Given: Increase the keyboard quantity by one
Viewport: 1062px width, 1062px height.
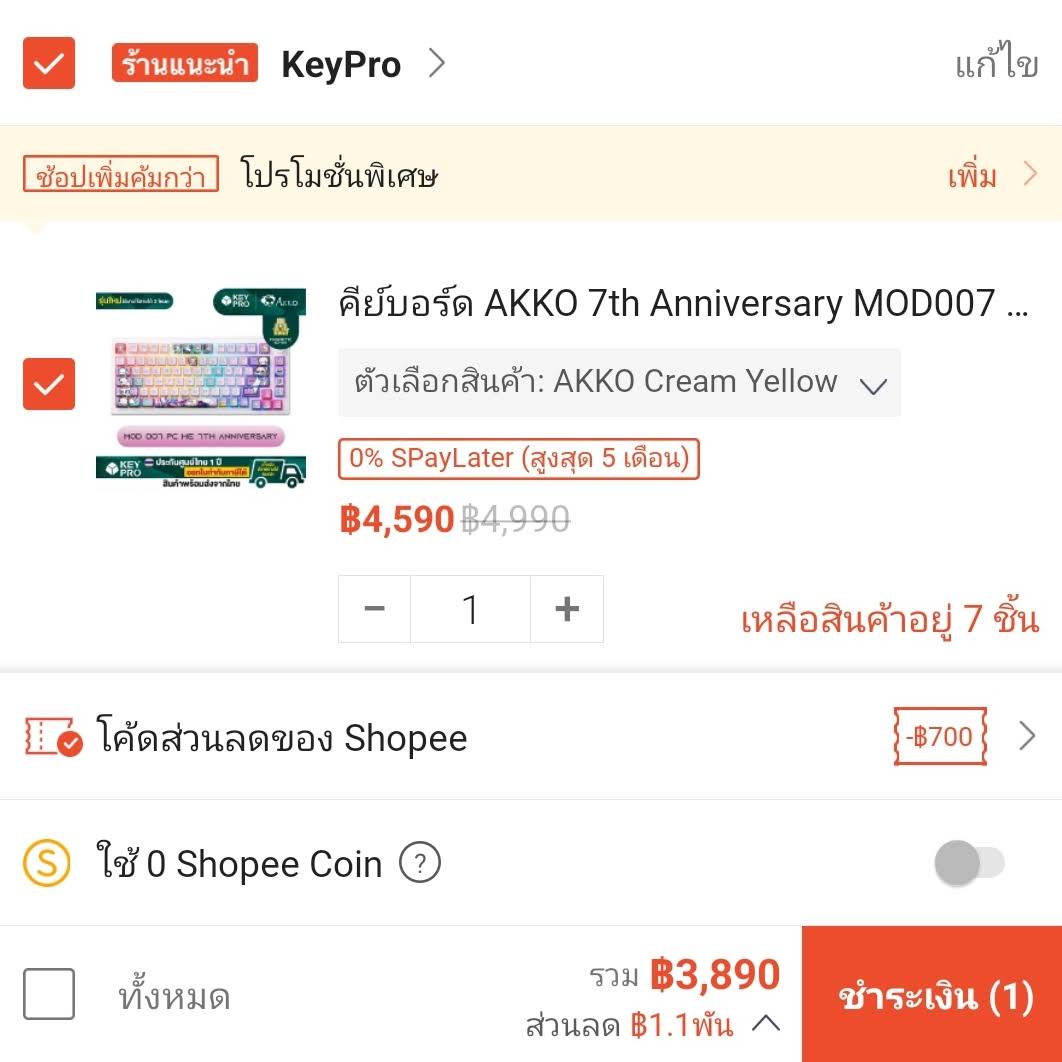Looking at the screenshot, I should point(567,609).
